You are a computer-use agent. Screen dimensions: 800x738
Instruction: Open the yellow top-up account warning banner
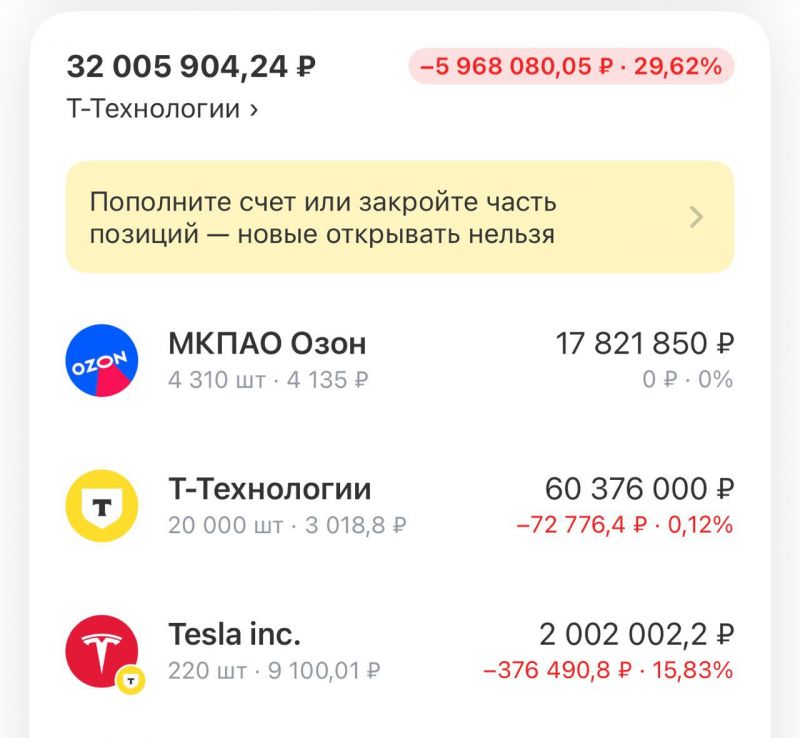click(x=399, y=217)
